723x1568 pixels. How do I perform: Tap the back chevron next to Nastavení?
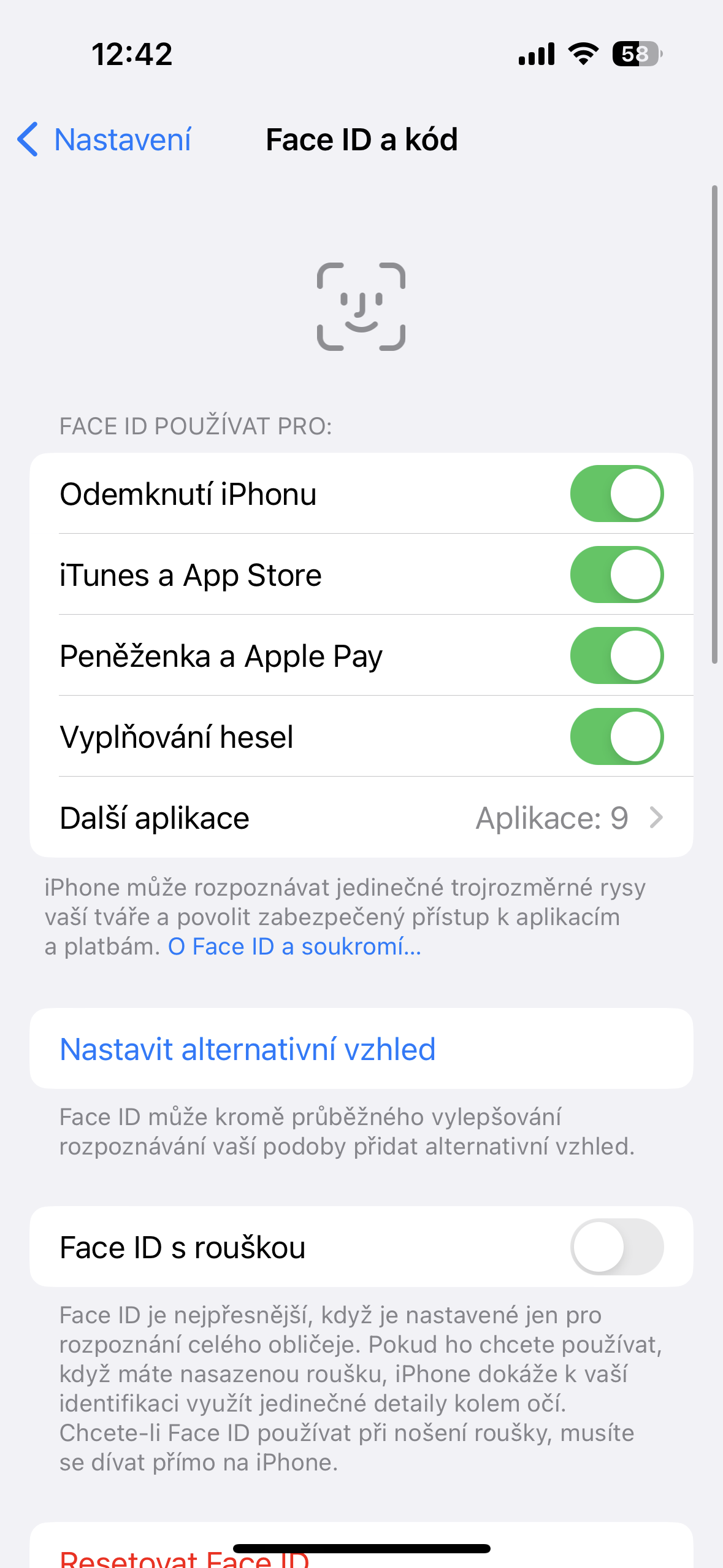click(29, 140)
